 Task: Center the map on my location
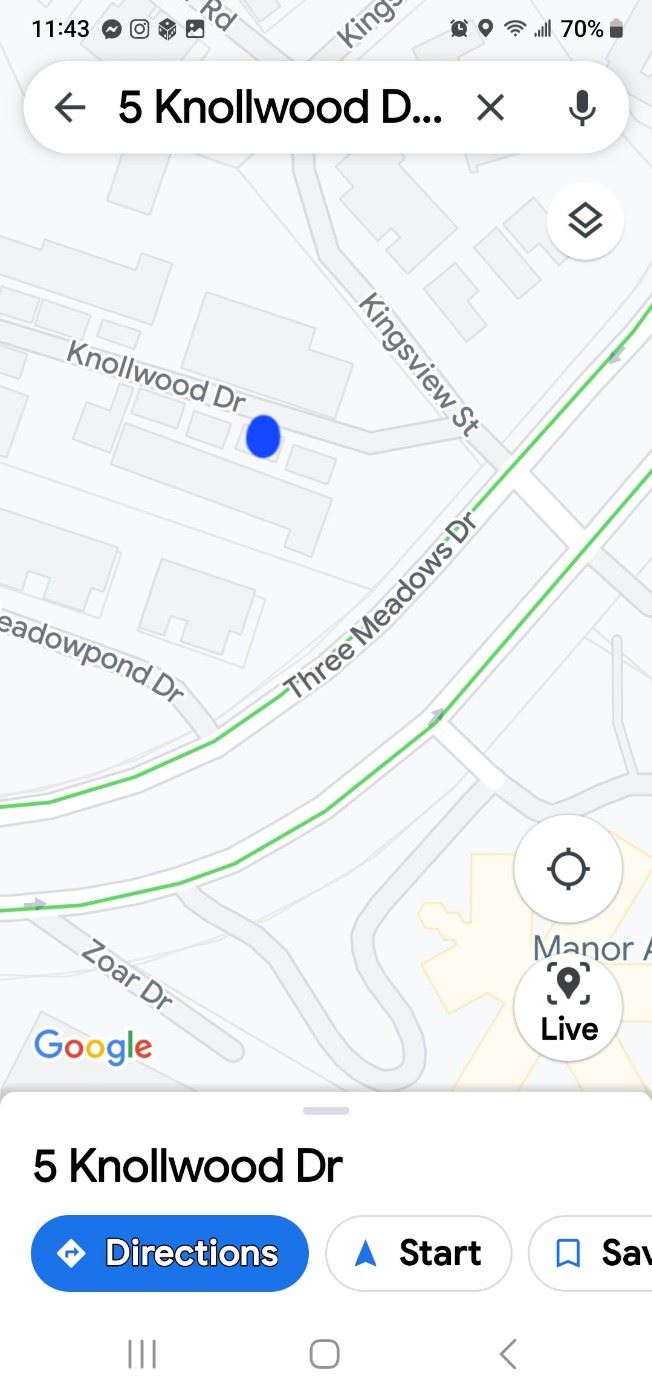click(x=568, y=868)
